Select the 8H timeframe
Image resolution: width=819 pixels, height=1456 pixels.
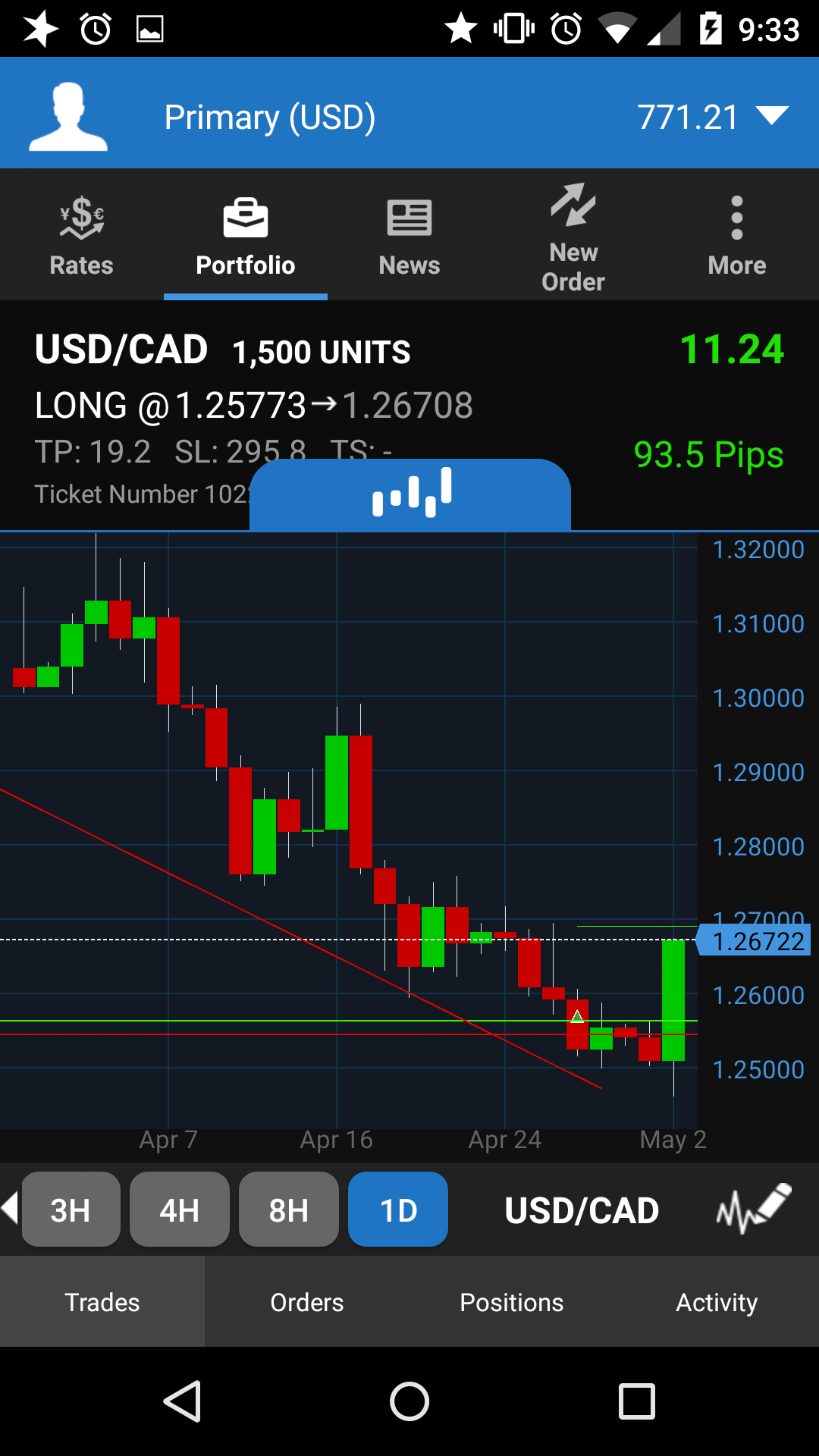[x=289, y=1210]
